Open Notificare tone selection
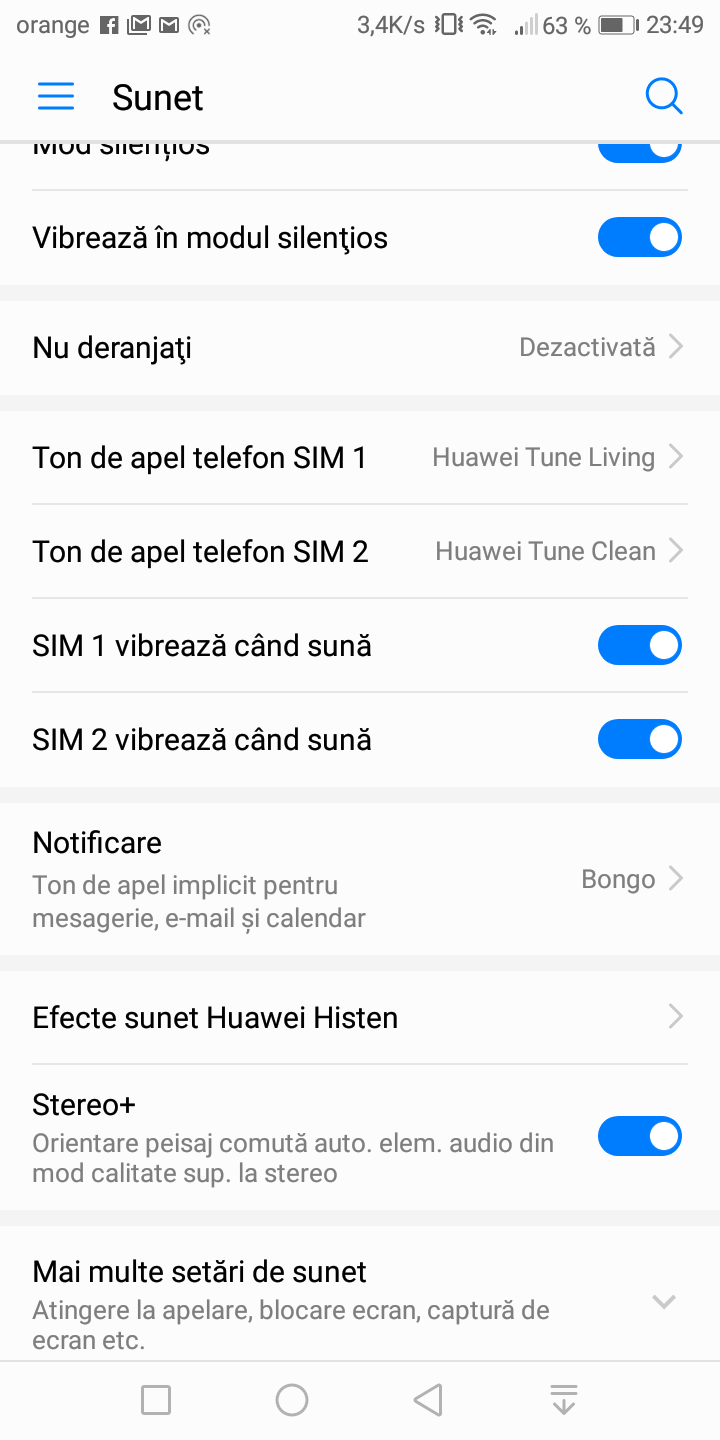 point(360,880)
